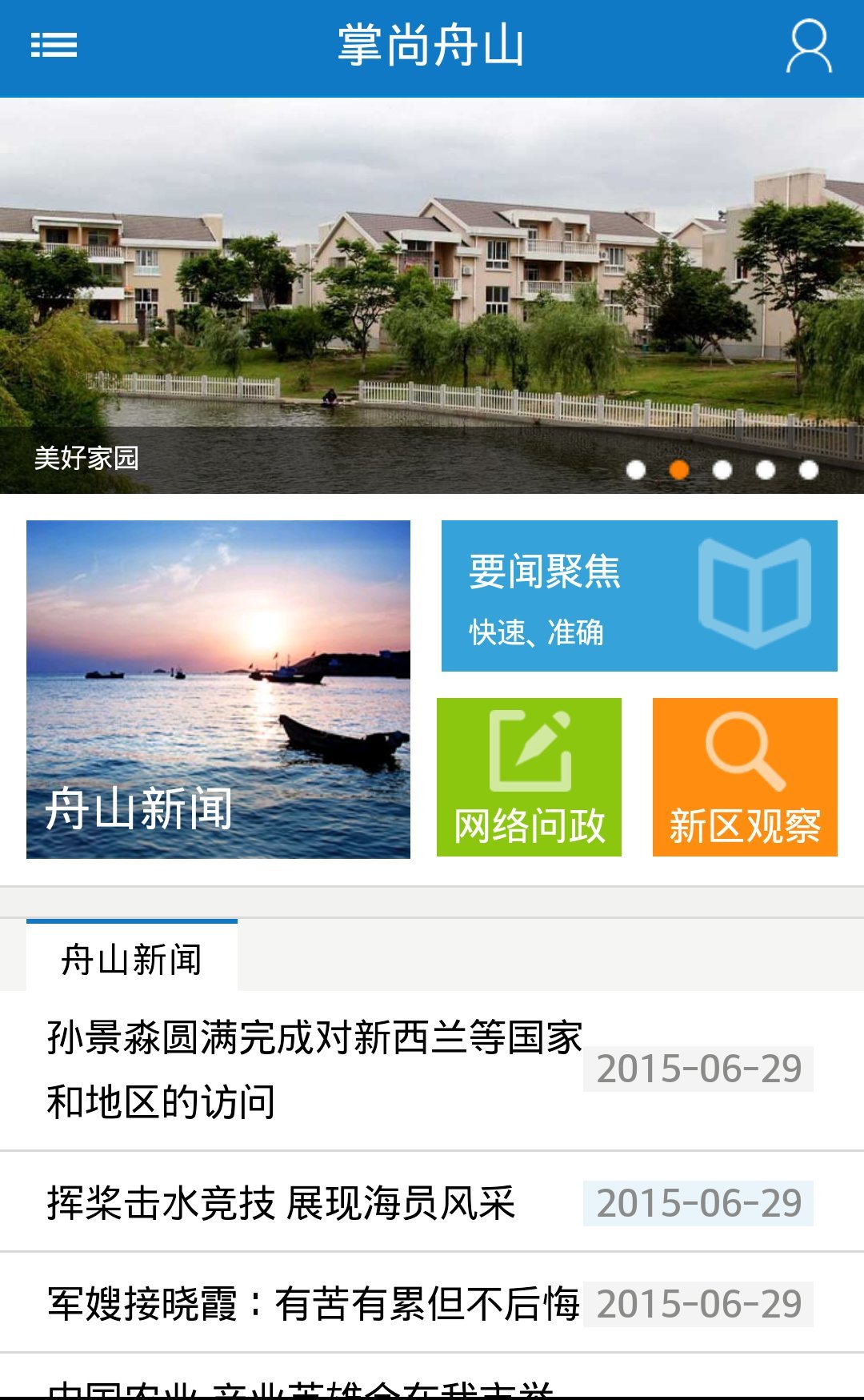
Task: Open the 网络问政 tile
Action: 529,776
